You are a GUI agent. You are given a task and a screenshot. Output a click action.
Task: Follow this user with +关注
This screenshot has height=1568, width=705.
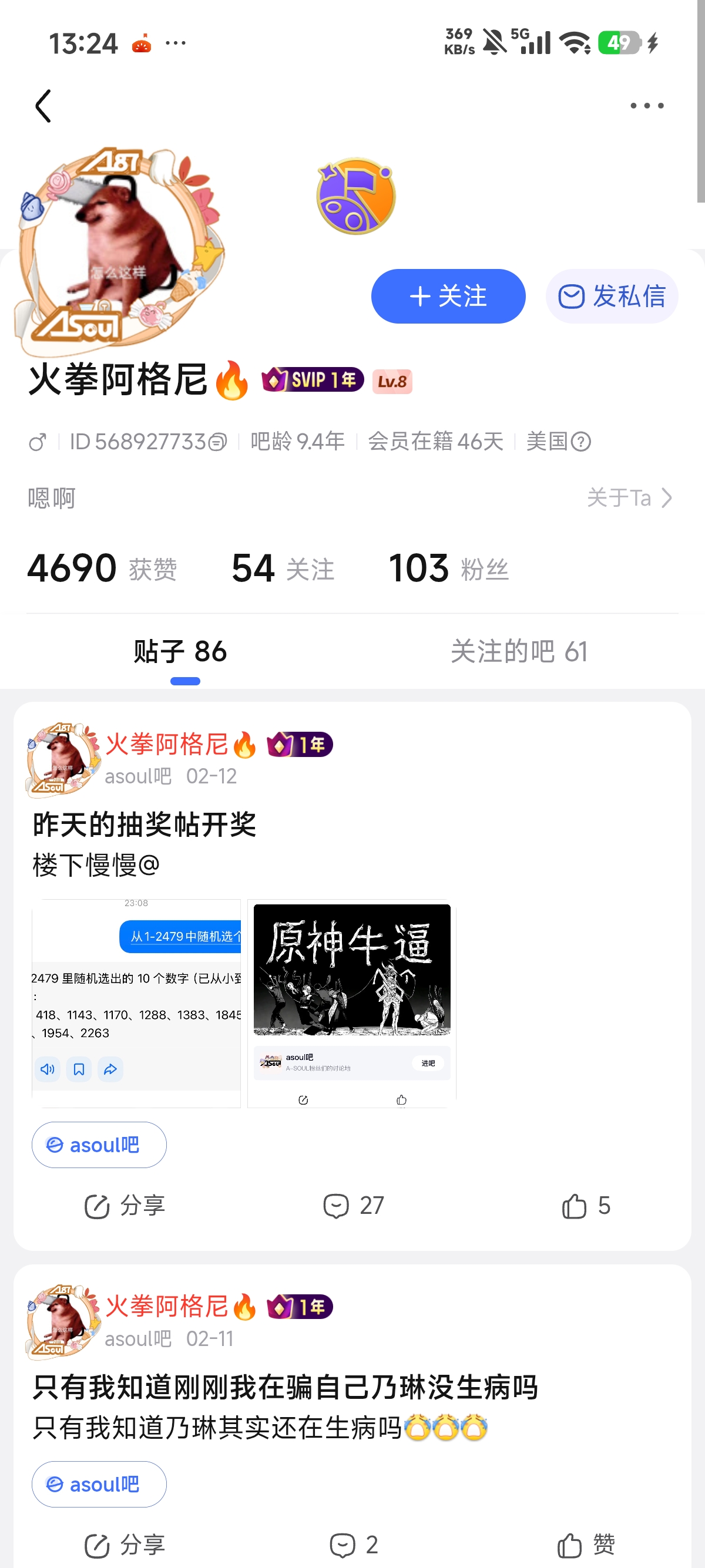[448, 297]
